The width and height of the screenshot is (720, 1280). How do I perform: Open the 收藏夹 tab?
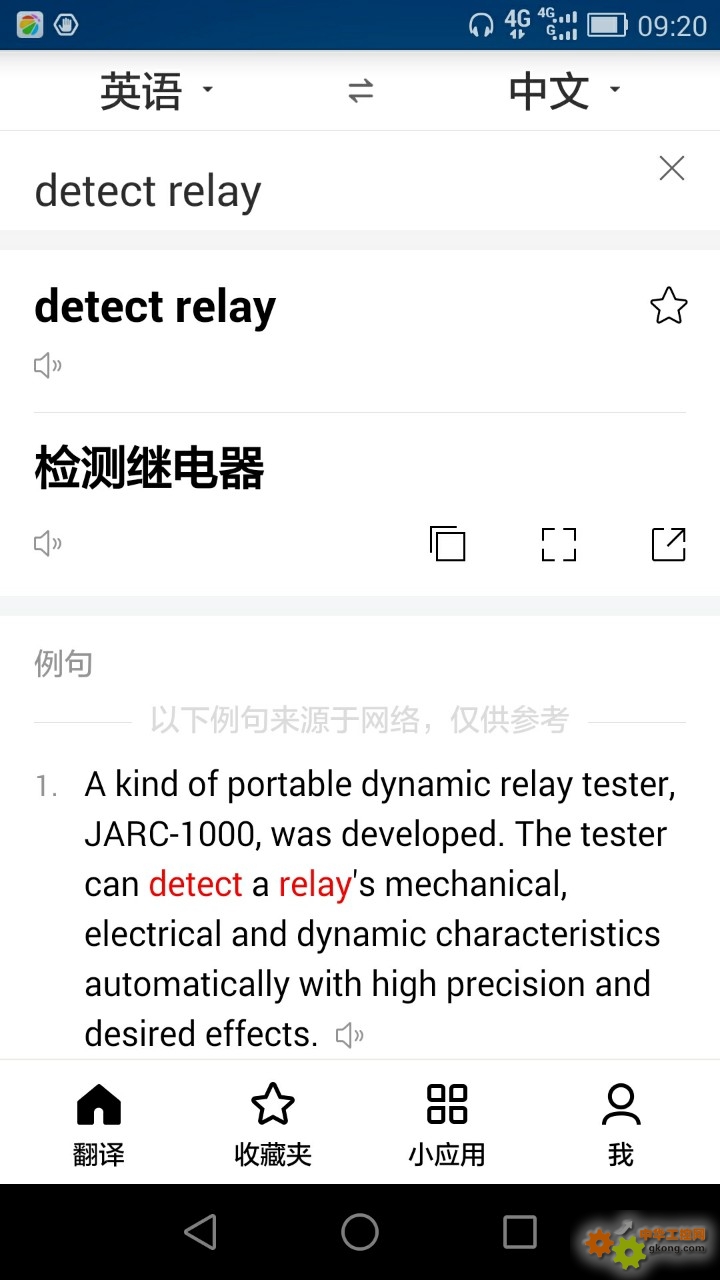point(273,1124)
